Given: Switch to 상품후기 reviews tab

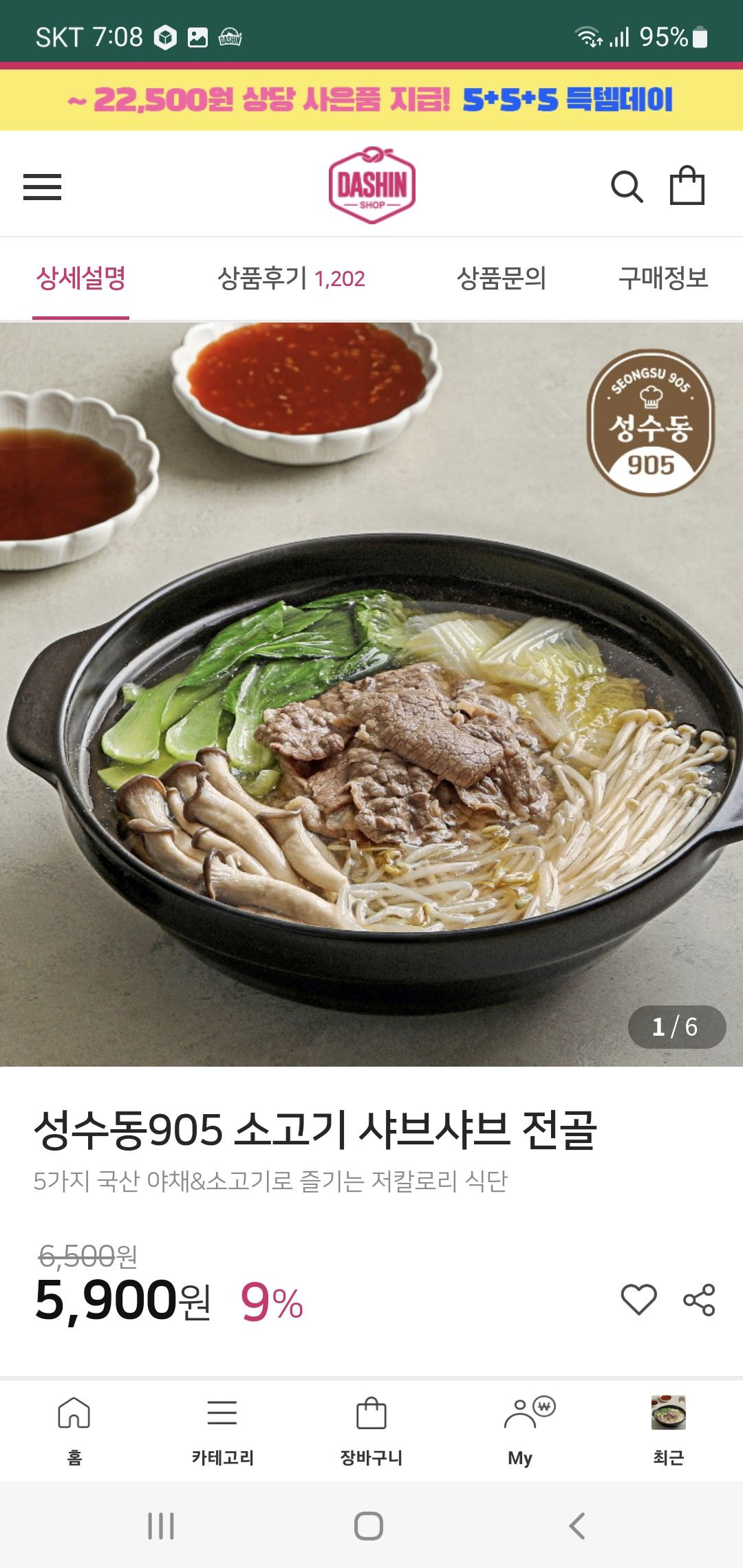Looking at the screenshot, I should point(291,279).
